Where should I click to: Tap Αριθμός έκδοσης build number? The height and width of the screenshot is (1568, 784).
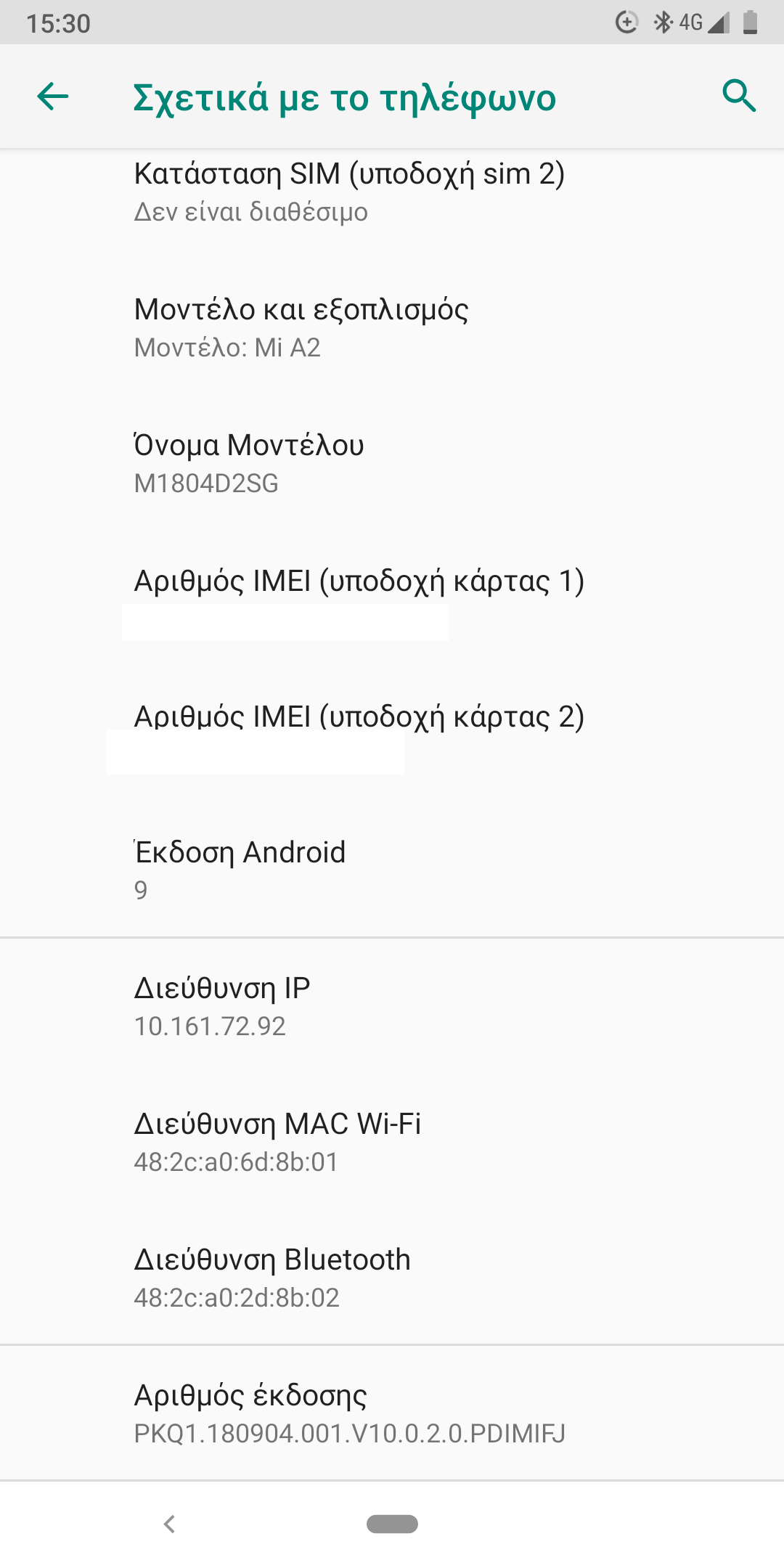[x=348, y=1413]
